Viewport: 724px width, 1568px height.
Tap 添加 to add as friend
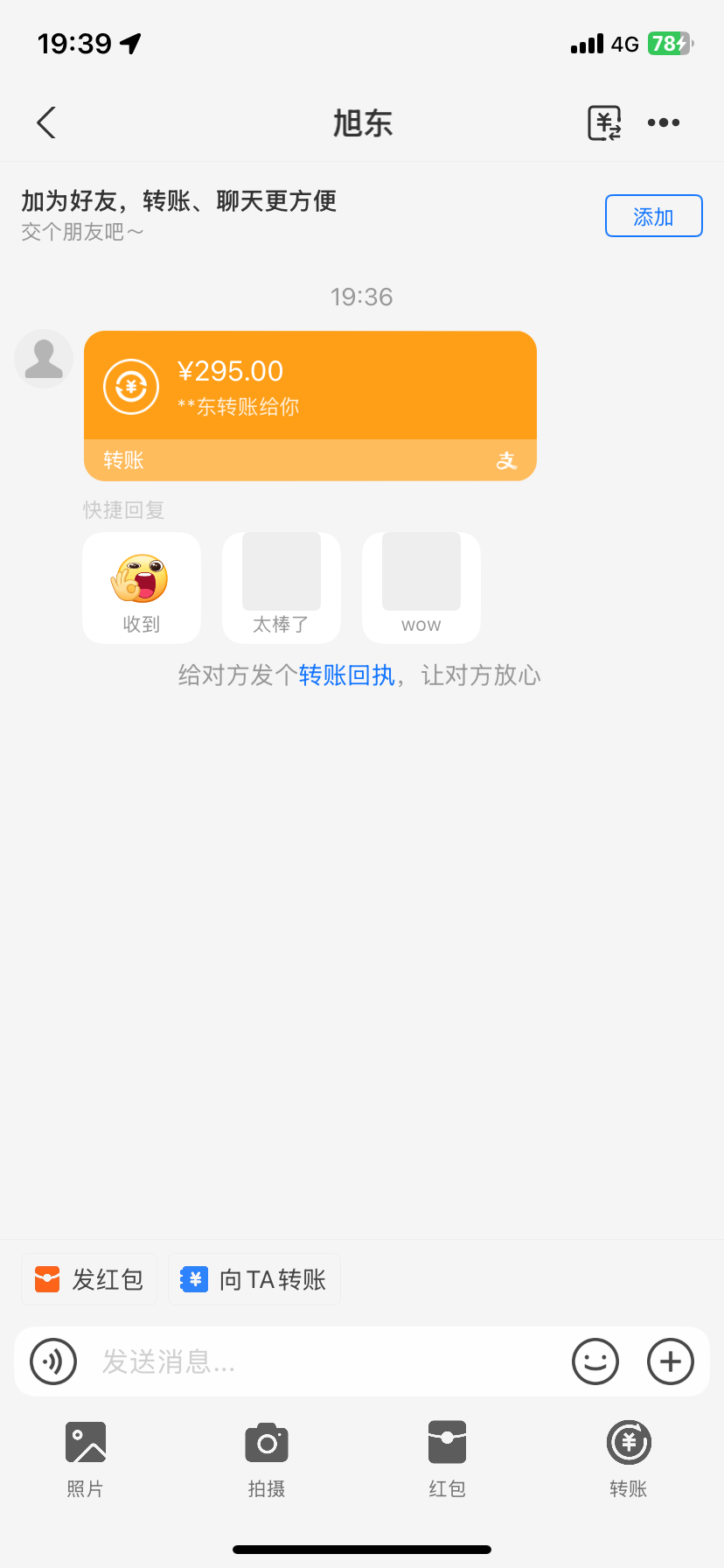[x=653, y=216]
